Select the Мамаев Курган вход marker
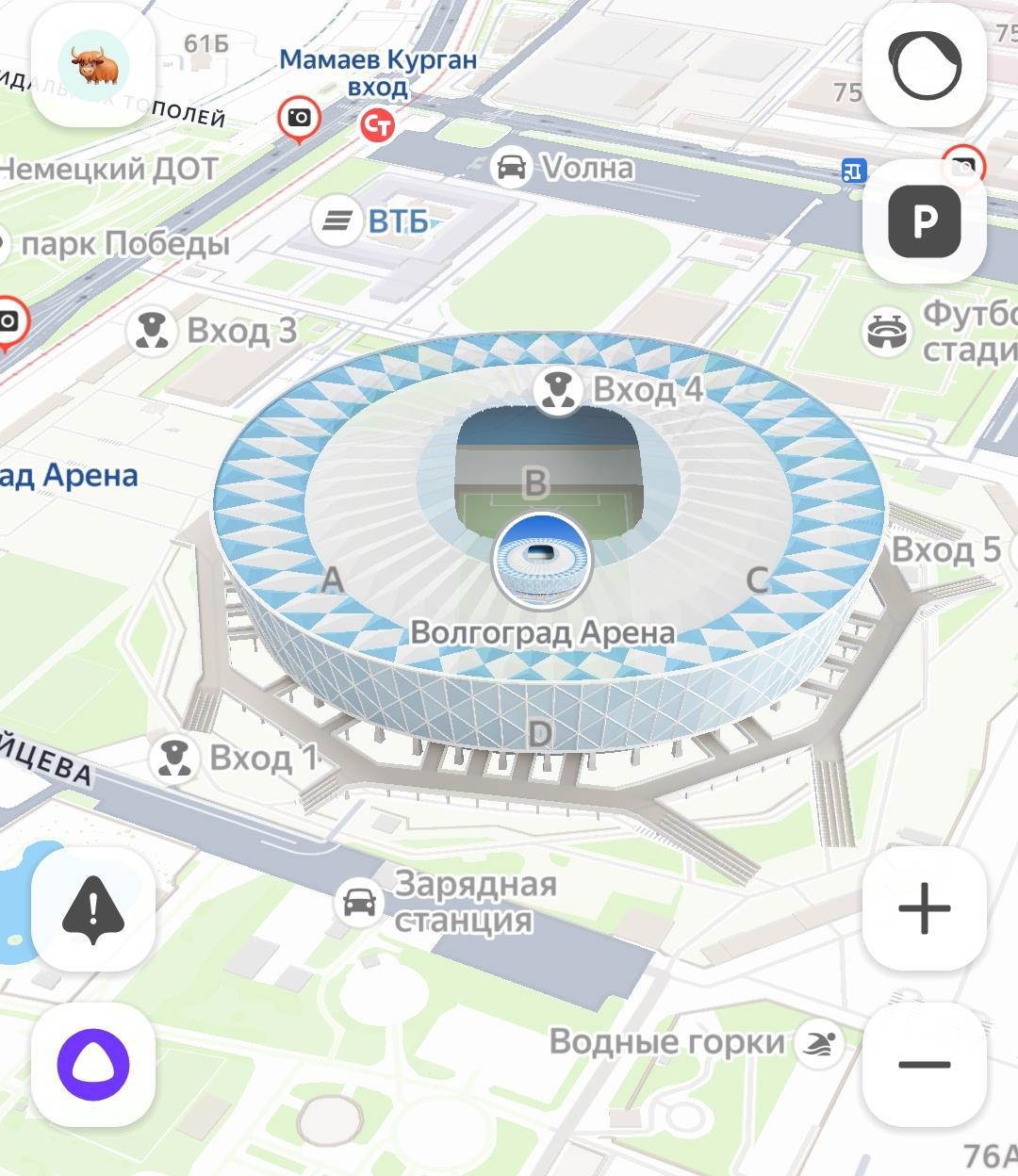Screen dimensions: 1018x1176 378,123
